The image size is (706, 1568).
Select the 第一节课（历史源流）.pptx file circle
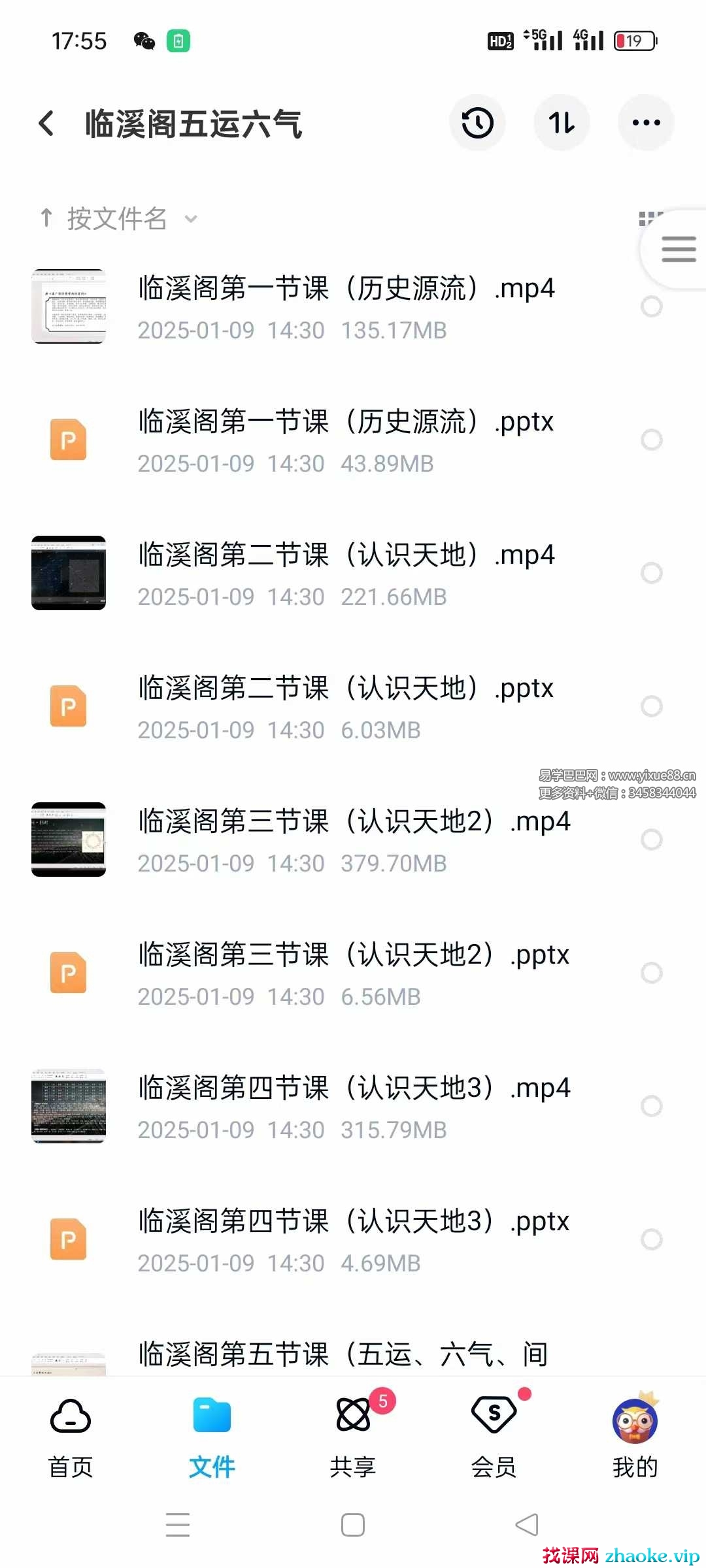click(651, 440)
